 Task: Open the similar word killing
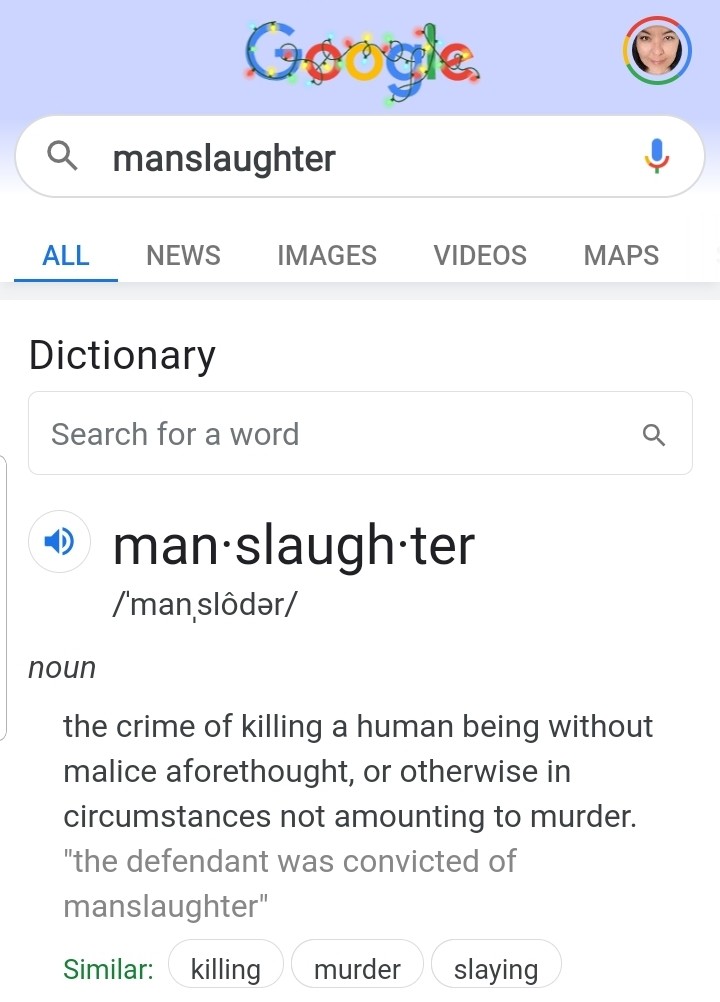(226, 968)
